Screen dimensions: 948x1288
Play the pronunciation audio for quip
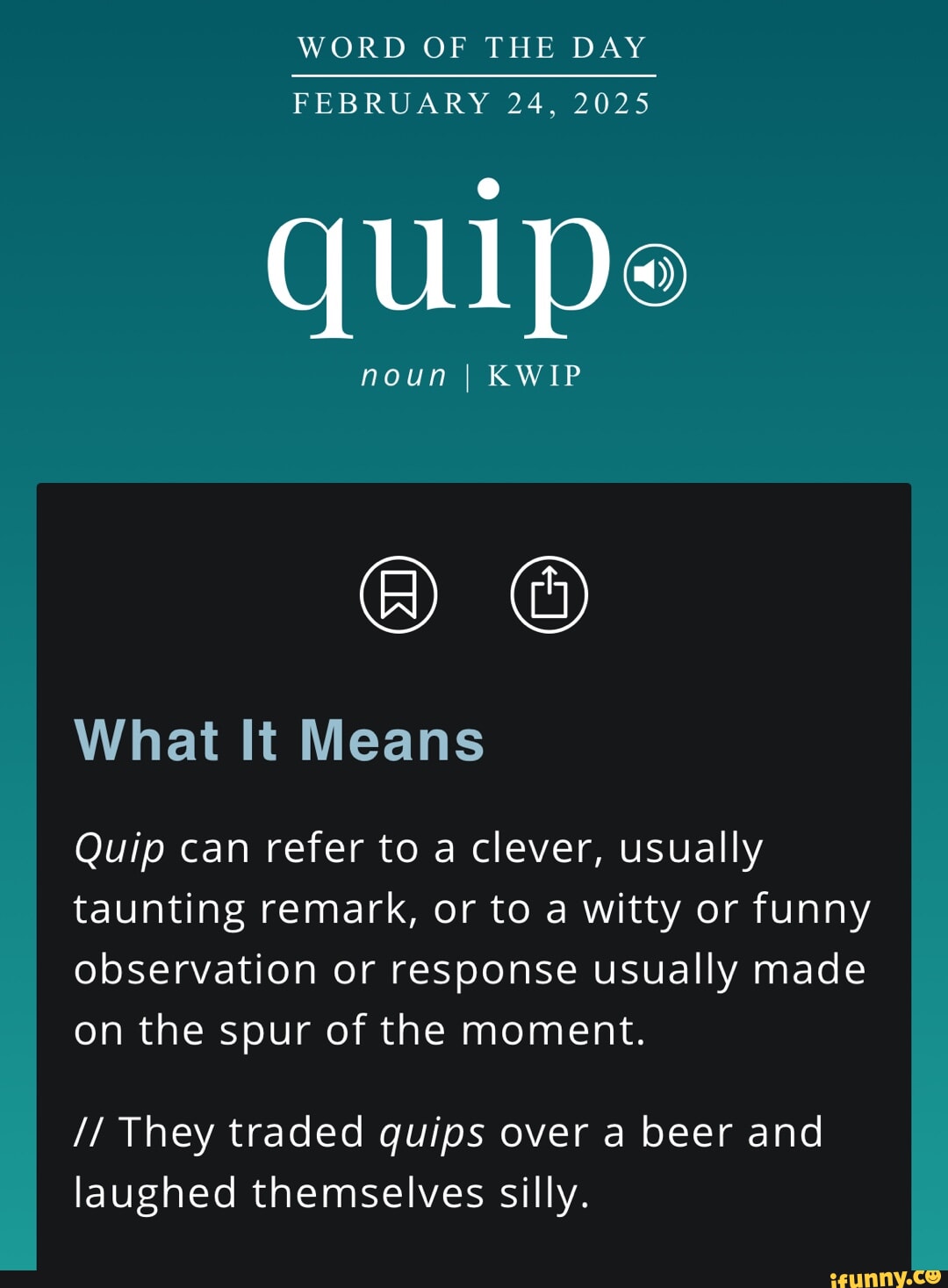pyautogui.click(x=654, y=276)
